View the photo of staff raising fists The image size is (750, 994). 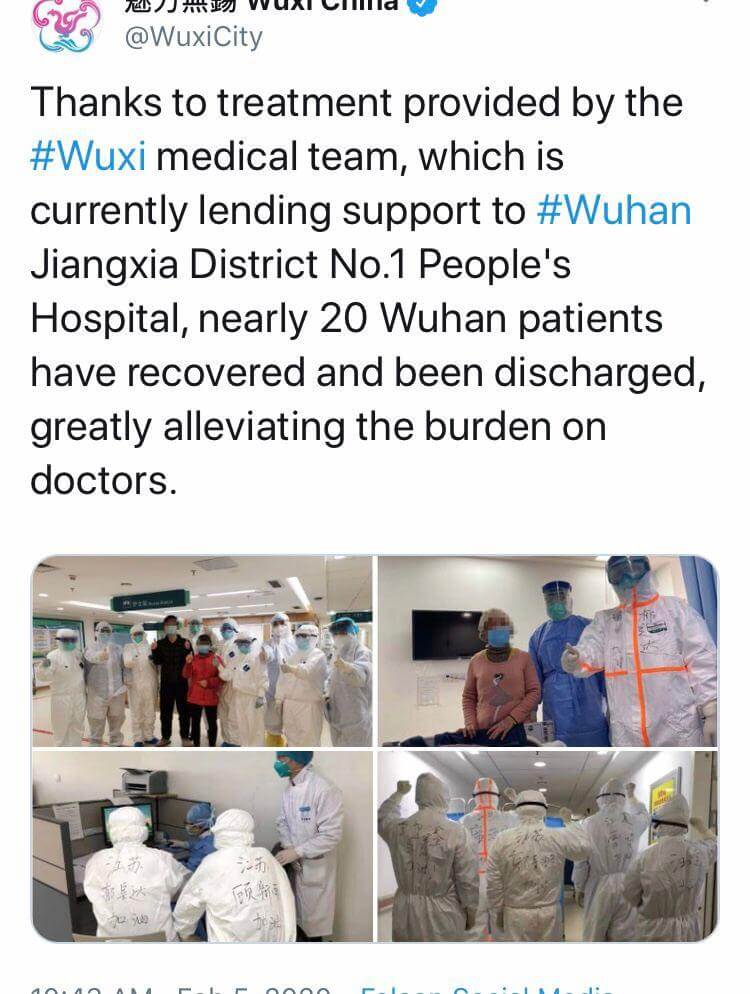(x=547, y=846)
